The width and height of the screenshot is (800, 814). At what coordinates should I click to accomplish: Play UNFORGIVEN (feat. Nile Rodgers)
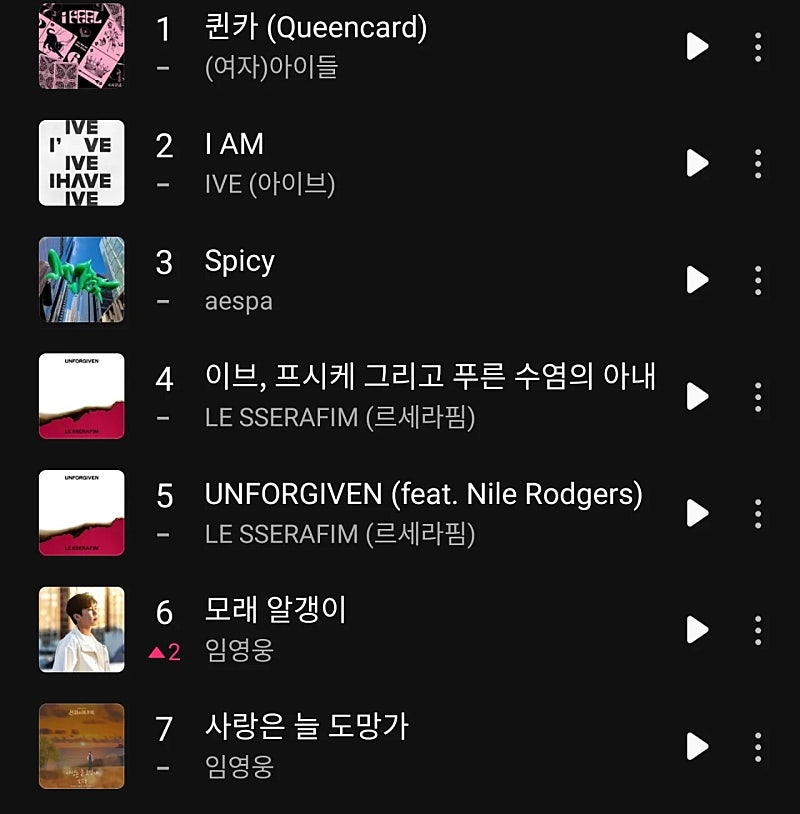click(x=697, y=513)
